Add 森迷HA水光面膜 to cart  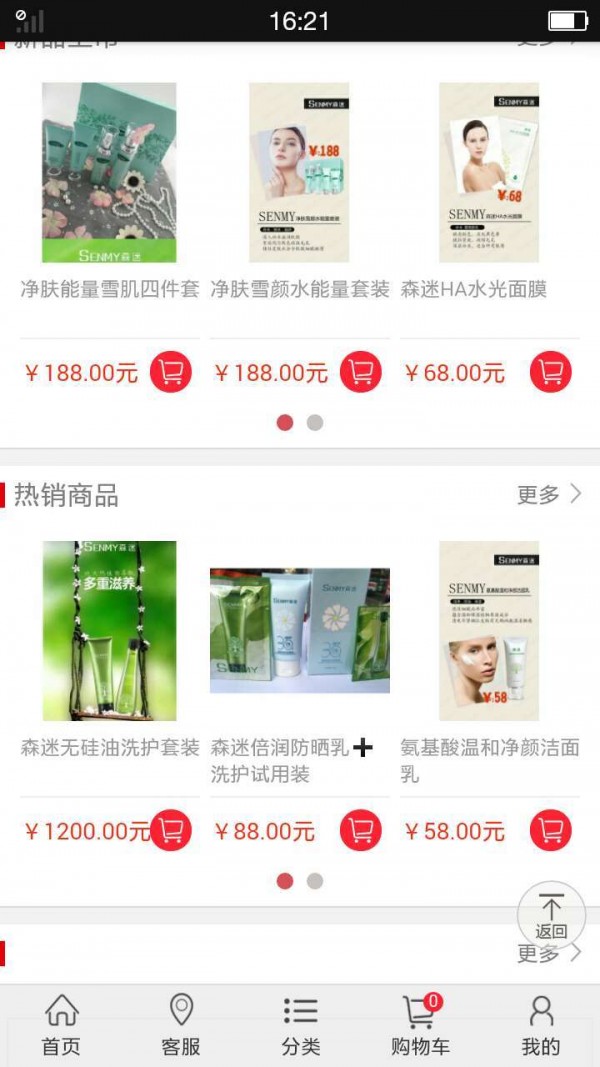pyautogui.click(x=550, y=372)
